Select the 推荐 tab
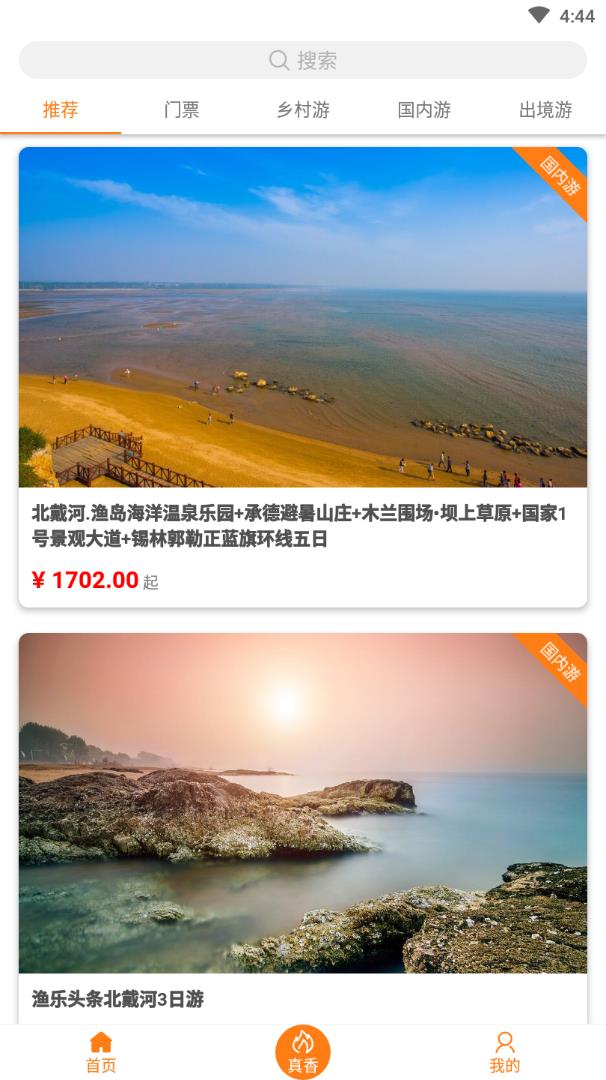Viewport: 606px width, 1080px height. pyautogui.click(x=60, y=110)
